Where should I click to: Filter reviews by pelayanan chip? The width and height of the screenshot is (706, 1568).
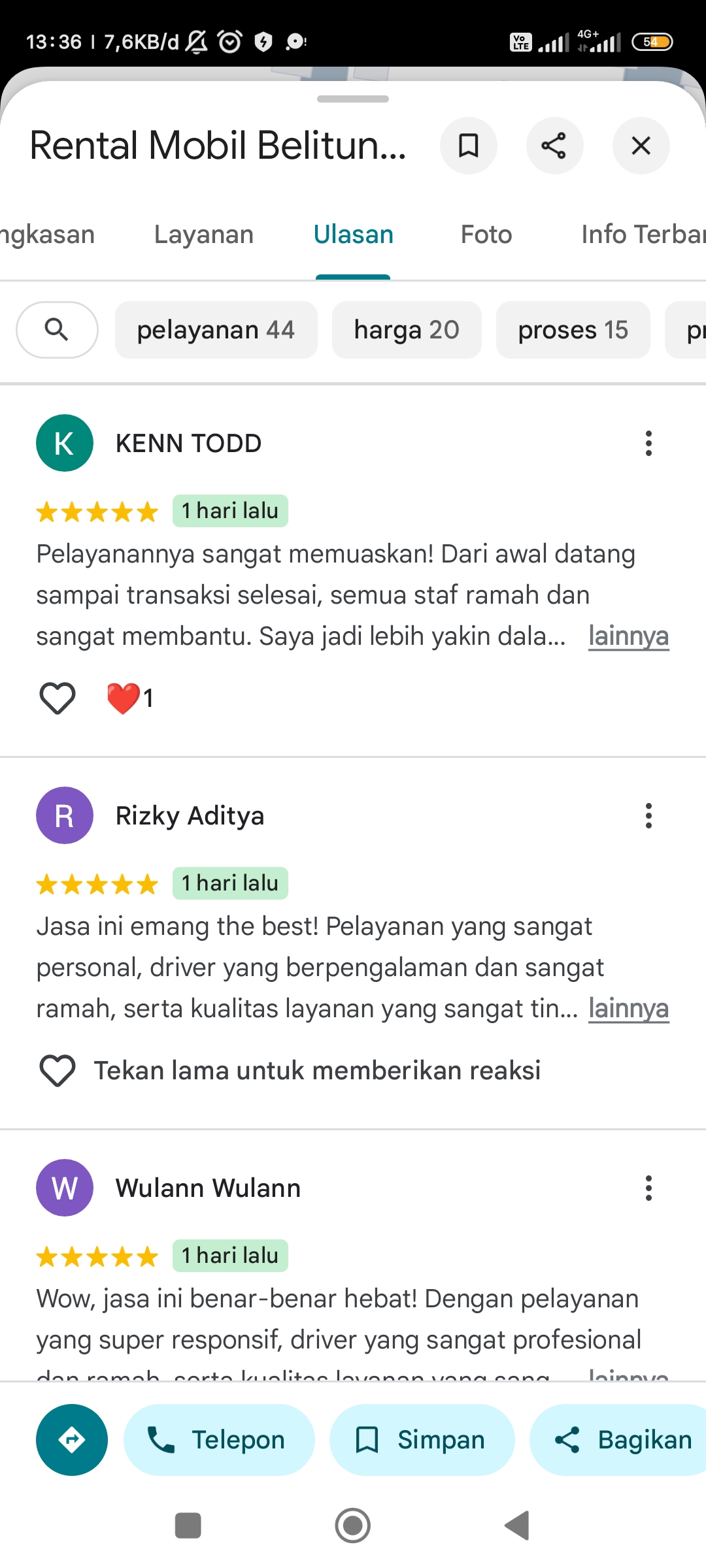(x=216, y=330)
